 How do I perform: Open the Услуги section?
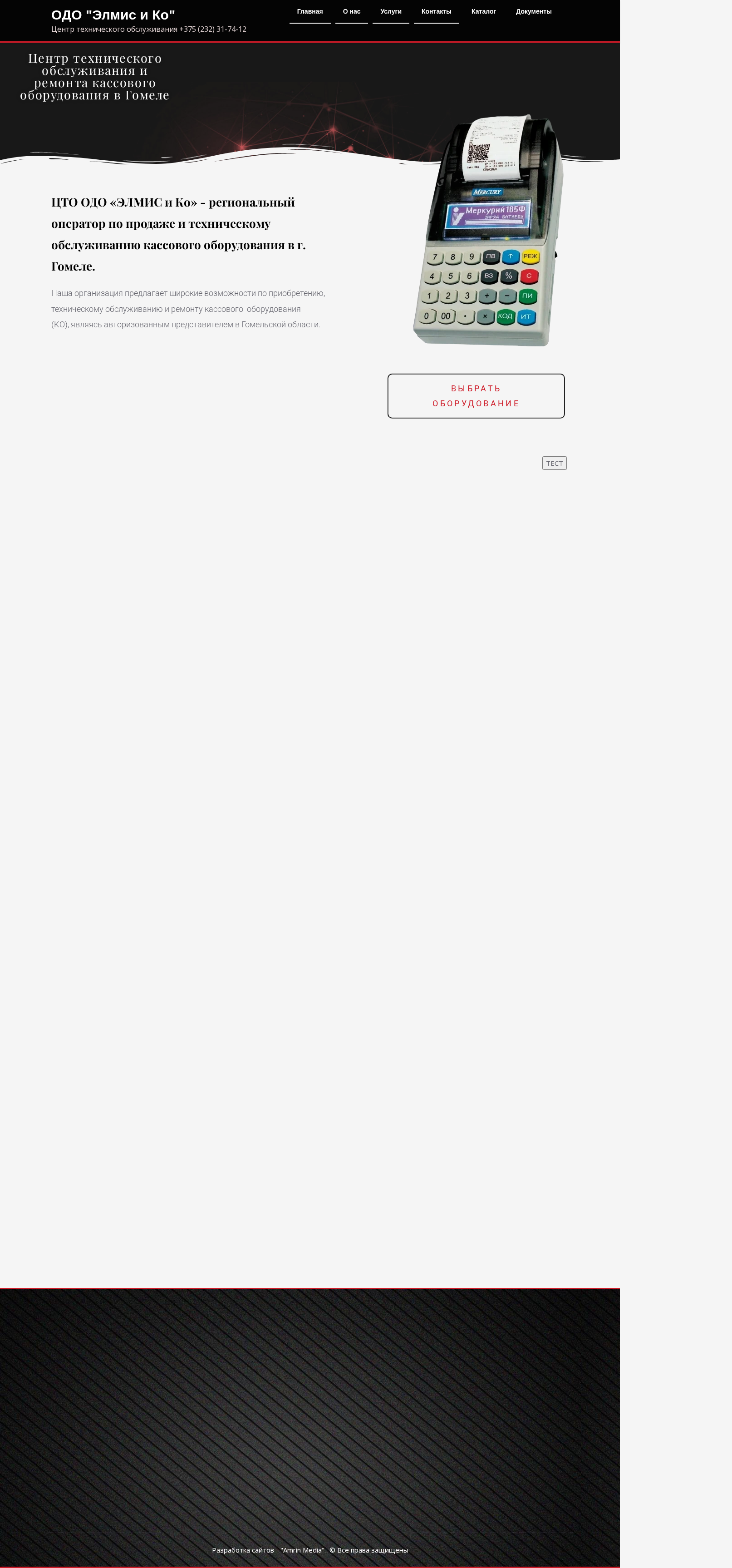click(391, 11)
